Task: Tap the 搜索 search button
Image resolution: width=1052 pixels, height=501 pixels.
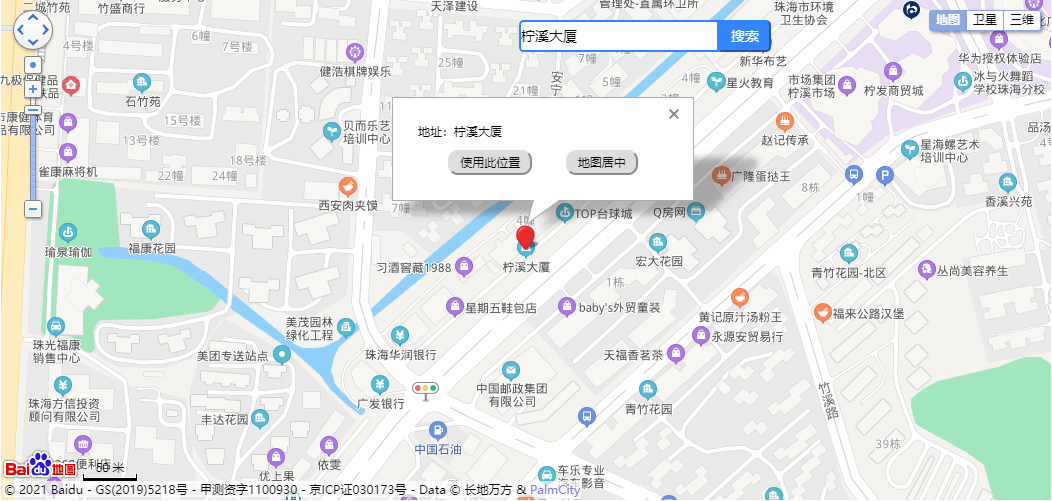Action: (x=744, y=36)
